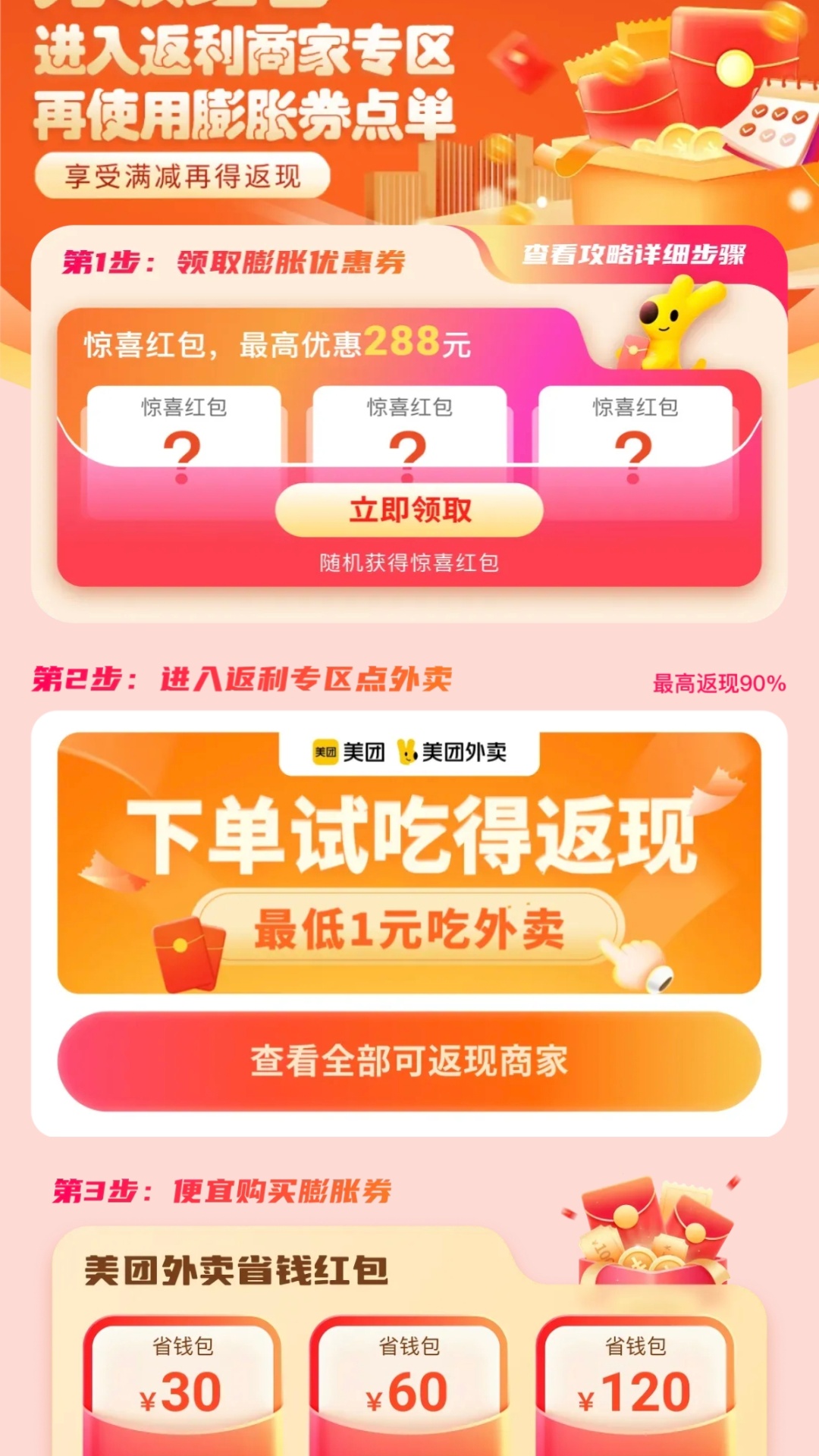Select the ¥120 省钱包 card
This screenshot has height=1456, width=819.
click(635, 1382)
